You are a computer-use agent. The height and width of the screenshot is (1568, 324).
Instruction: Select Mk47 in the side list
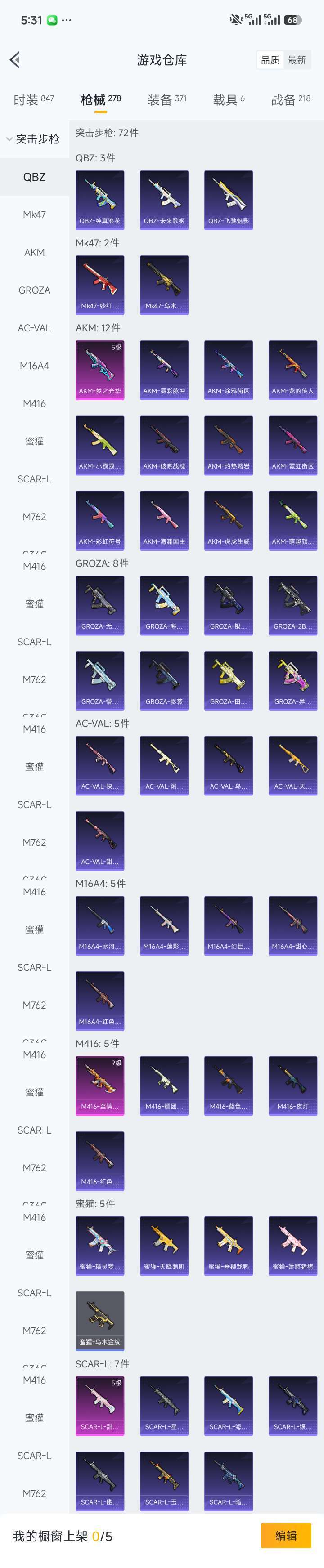(34, 214)
